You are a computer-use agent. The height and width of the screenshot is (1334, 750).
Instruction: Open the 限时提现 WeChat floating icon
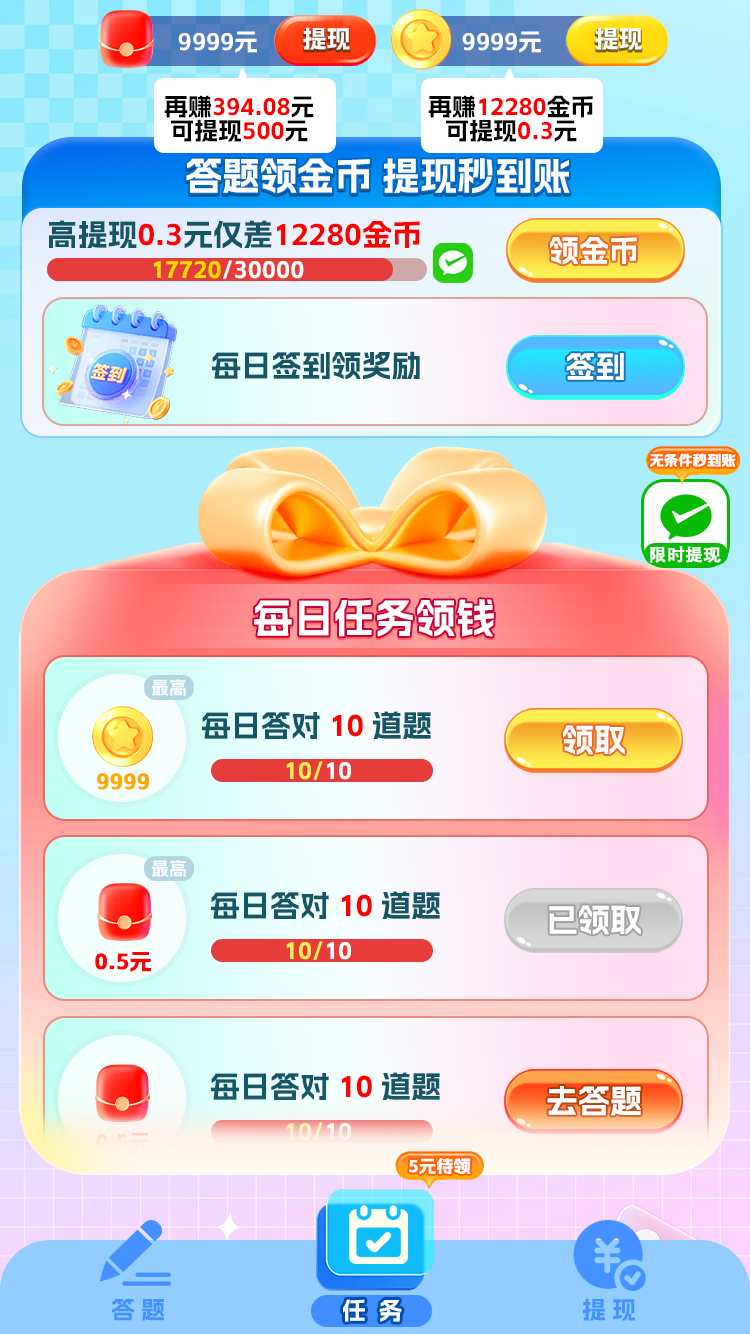click(x=685, y=520)
